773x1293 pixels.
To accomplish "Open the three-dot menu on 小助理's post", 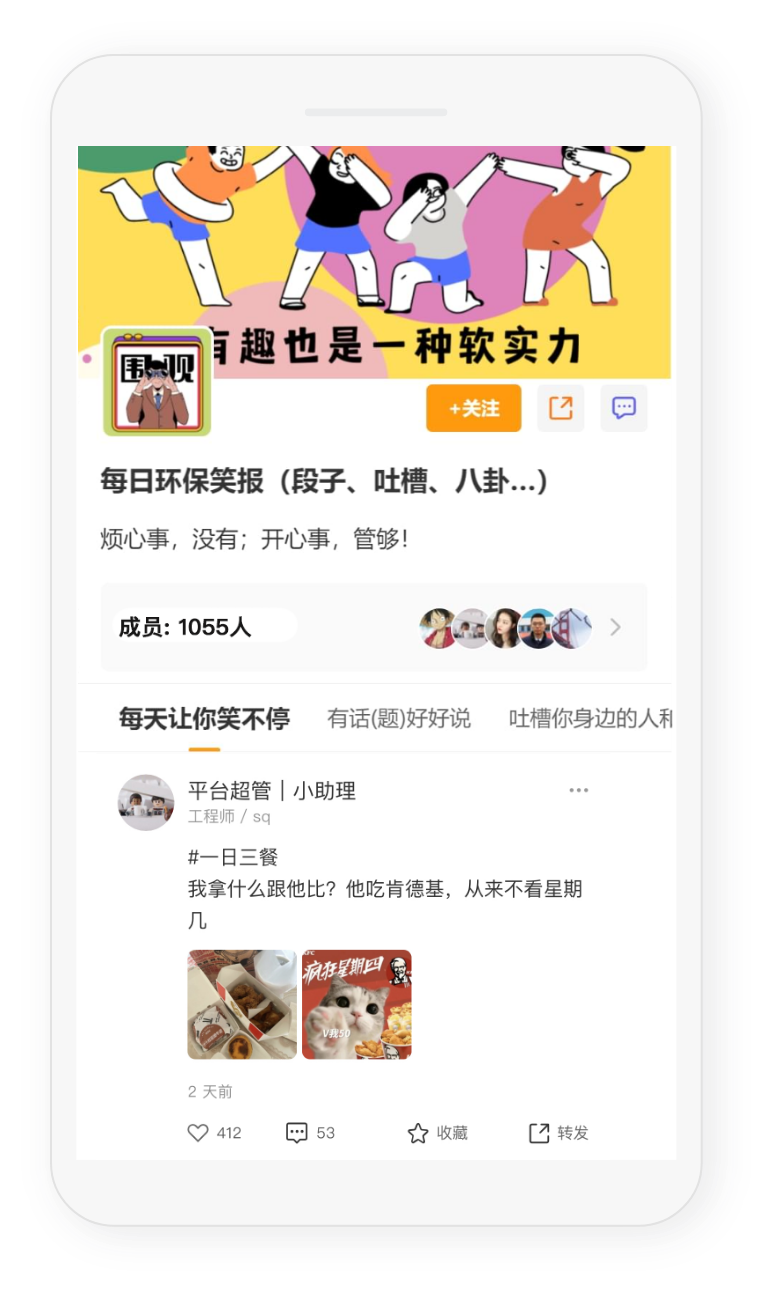I will click(x=578, y=790).
